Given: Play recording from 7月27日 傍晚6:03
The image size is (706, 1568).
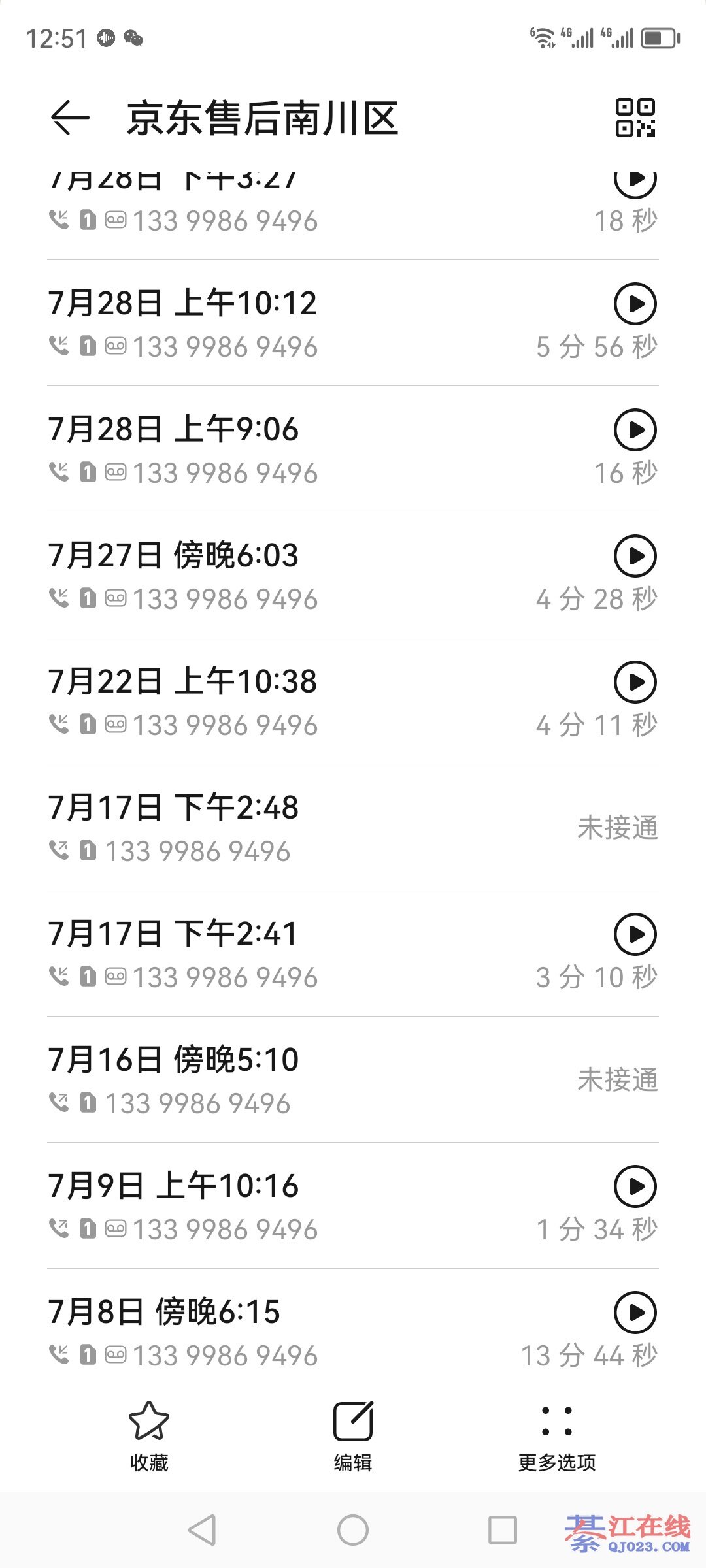Looking at the screenshot, I should (x=635, y=556).
